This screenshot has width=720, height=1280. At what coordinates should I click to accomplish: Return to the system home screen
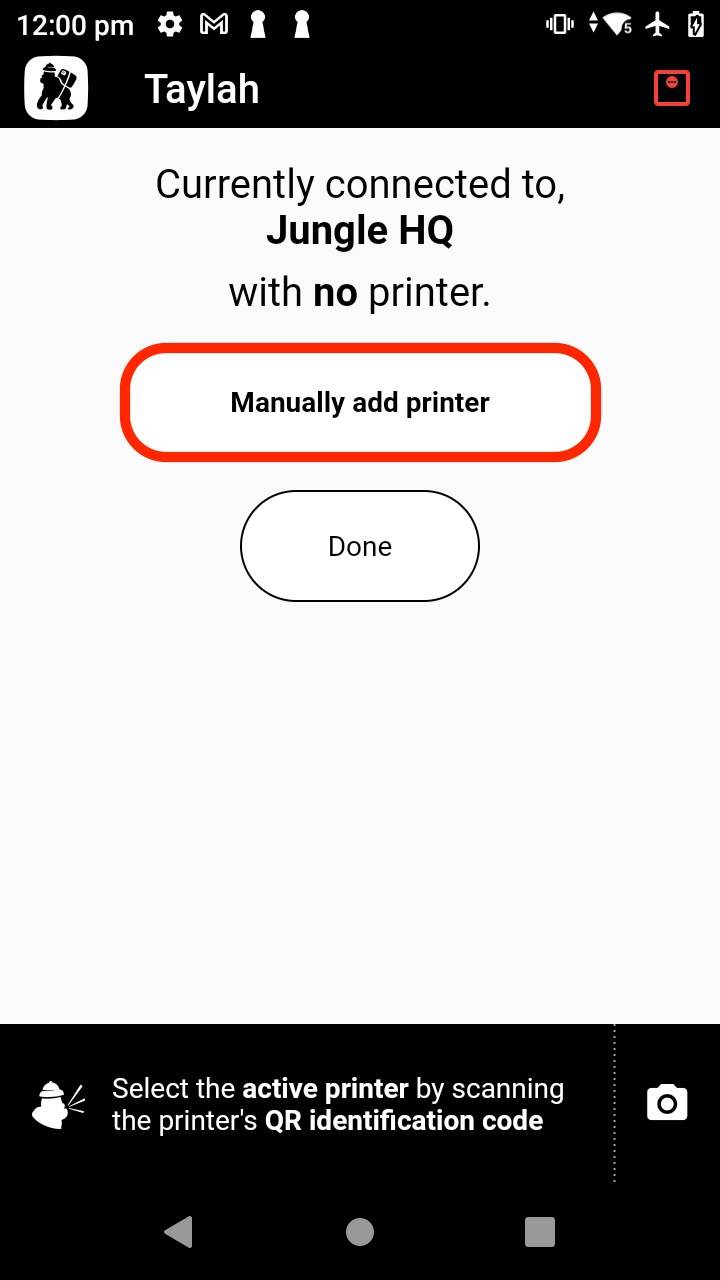(360, 1232)
